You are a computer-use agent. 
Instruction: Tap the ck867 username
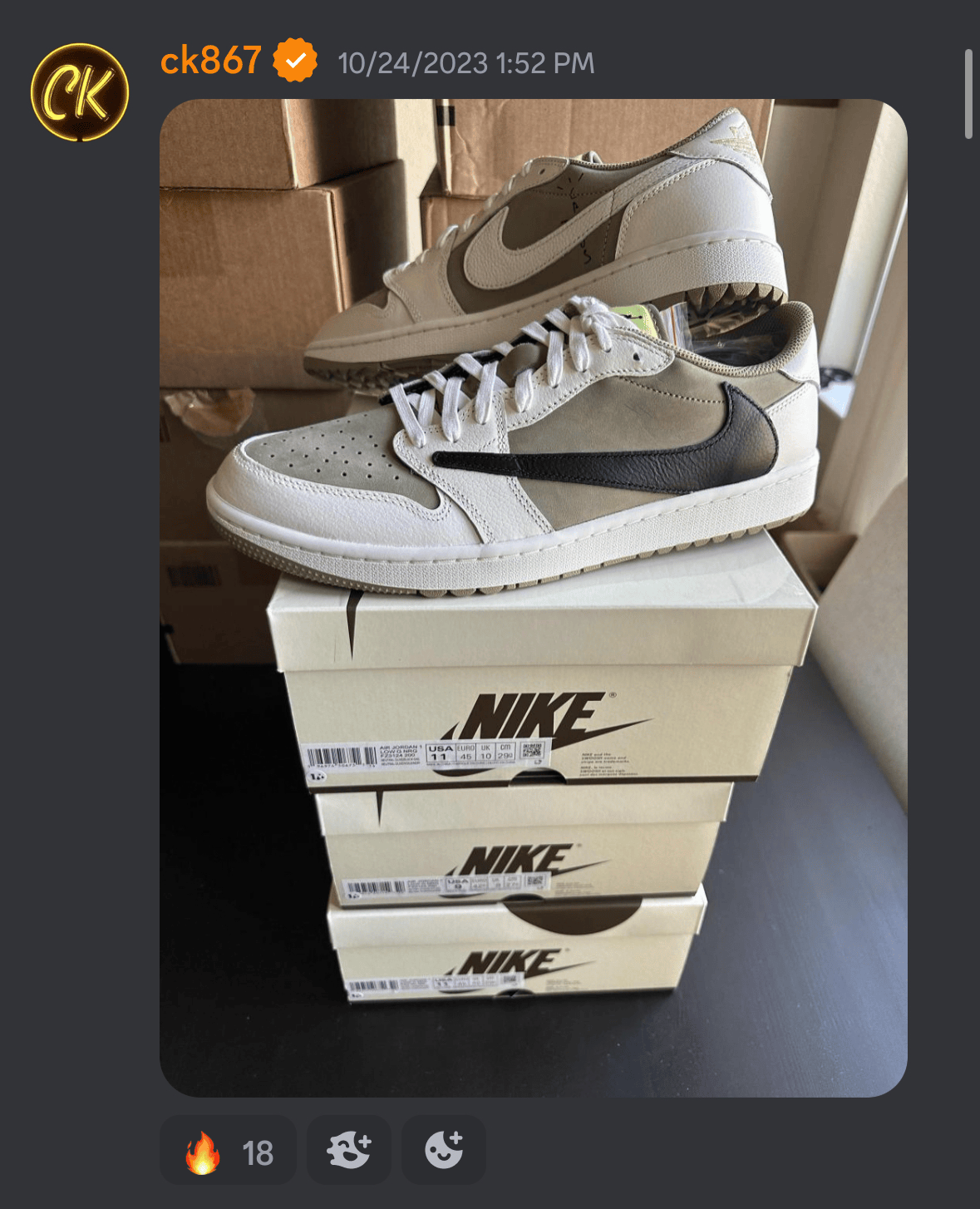click(x=210, y=62)
